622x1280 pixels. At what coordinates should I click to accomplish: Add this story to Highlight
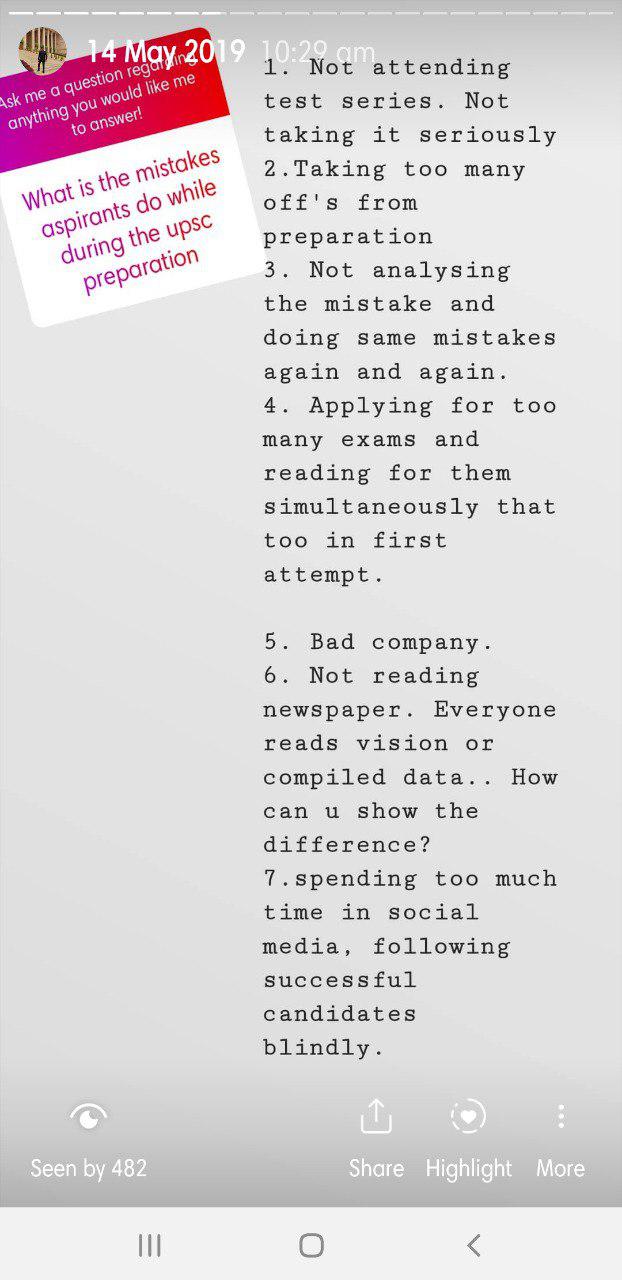coord(468,1138)
